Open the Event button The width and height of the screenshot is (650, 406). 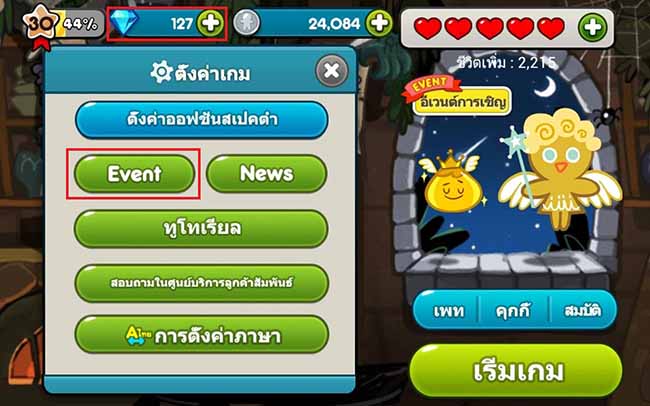[x=135, y=173]
